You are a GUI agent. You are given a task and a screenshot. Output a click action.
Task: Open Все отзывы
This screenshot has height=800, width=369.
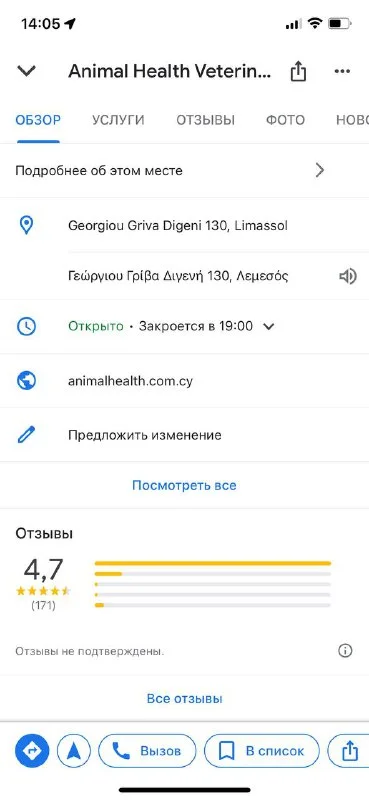(x=184, y=698)
